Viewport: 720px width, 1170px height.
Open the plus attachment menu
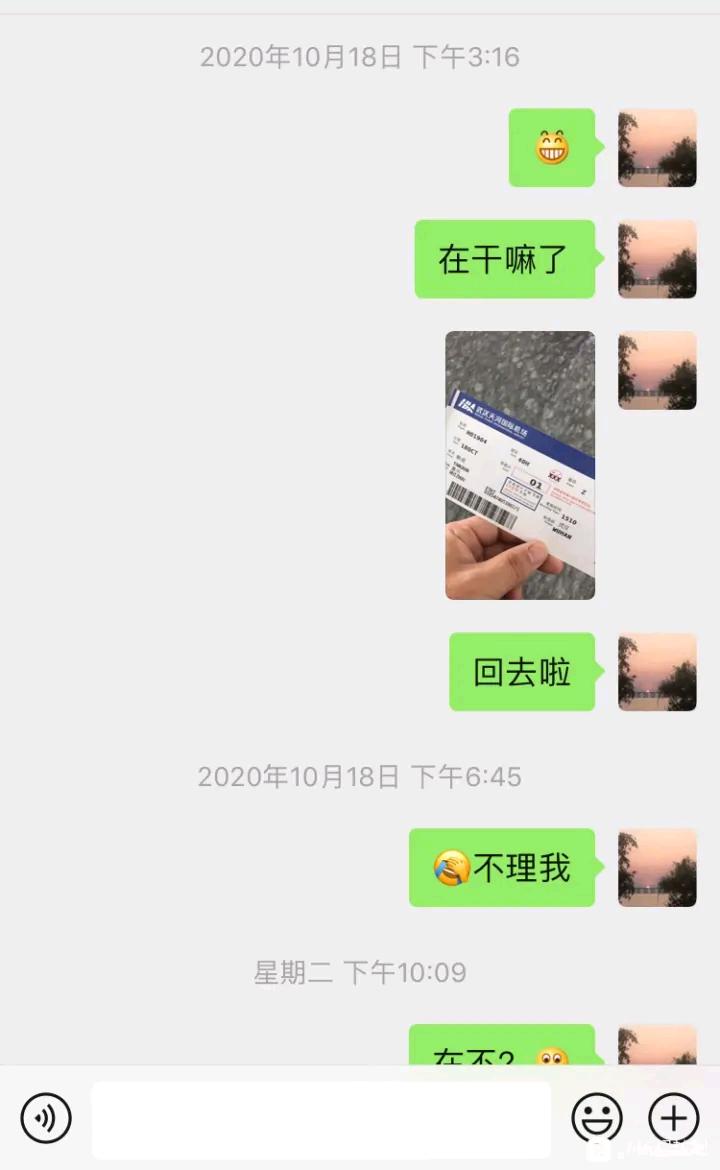(674, 1117)
